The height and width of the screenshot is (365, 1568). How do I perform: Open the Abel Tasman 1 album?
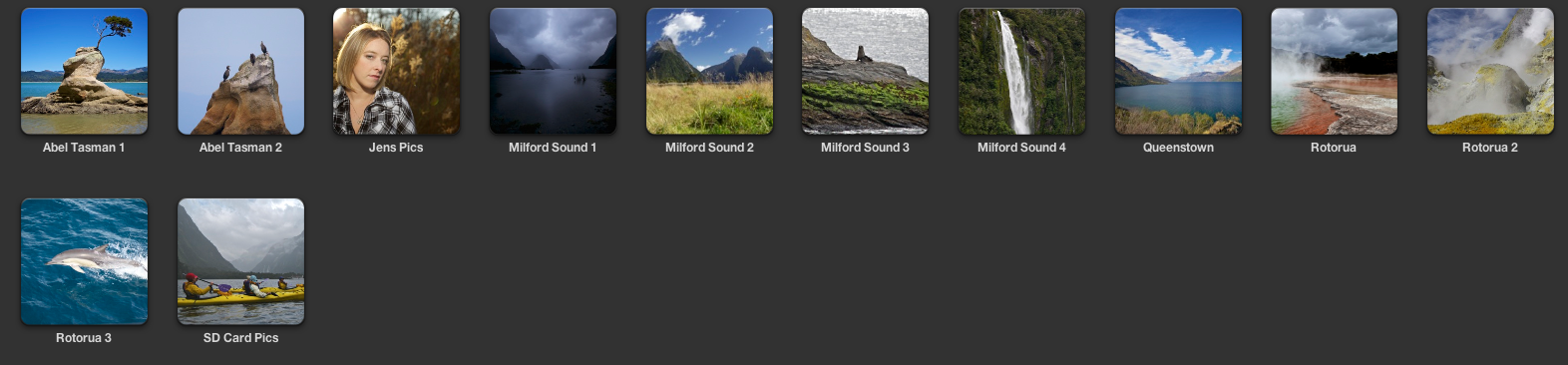point(84,71)
